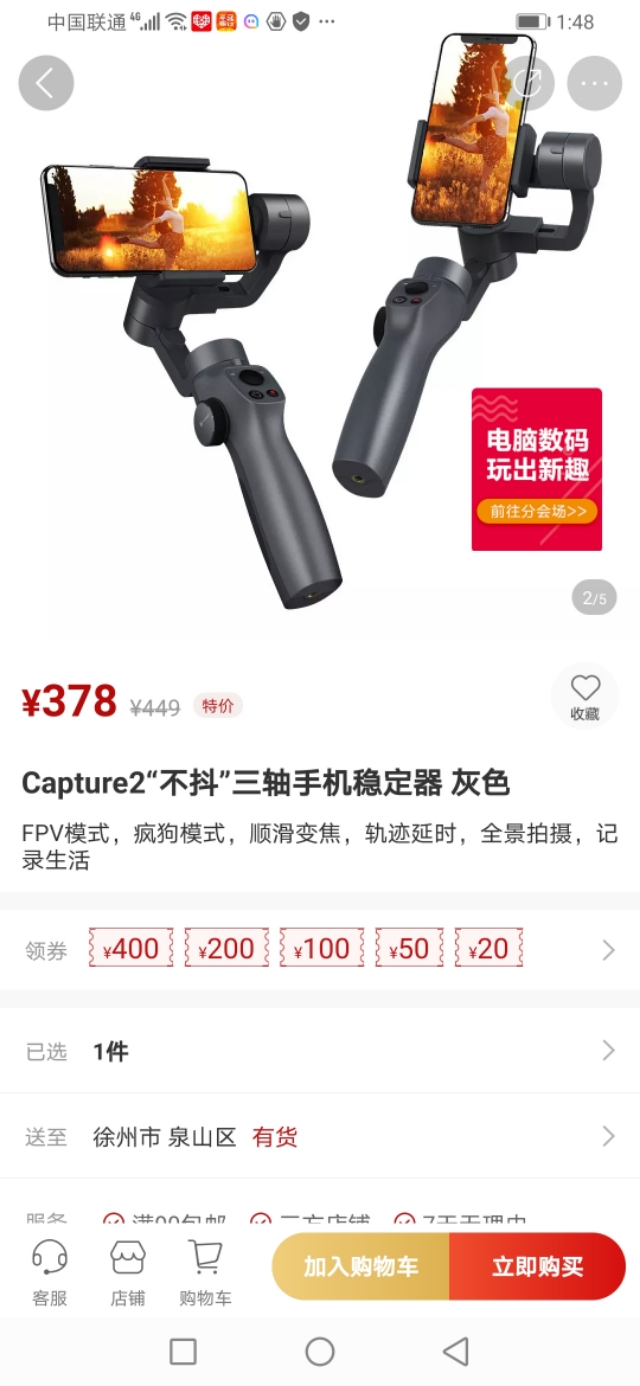Open recent apps with the square button

point(183,1352)
